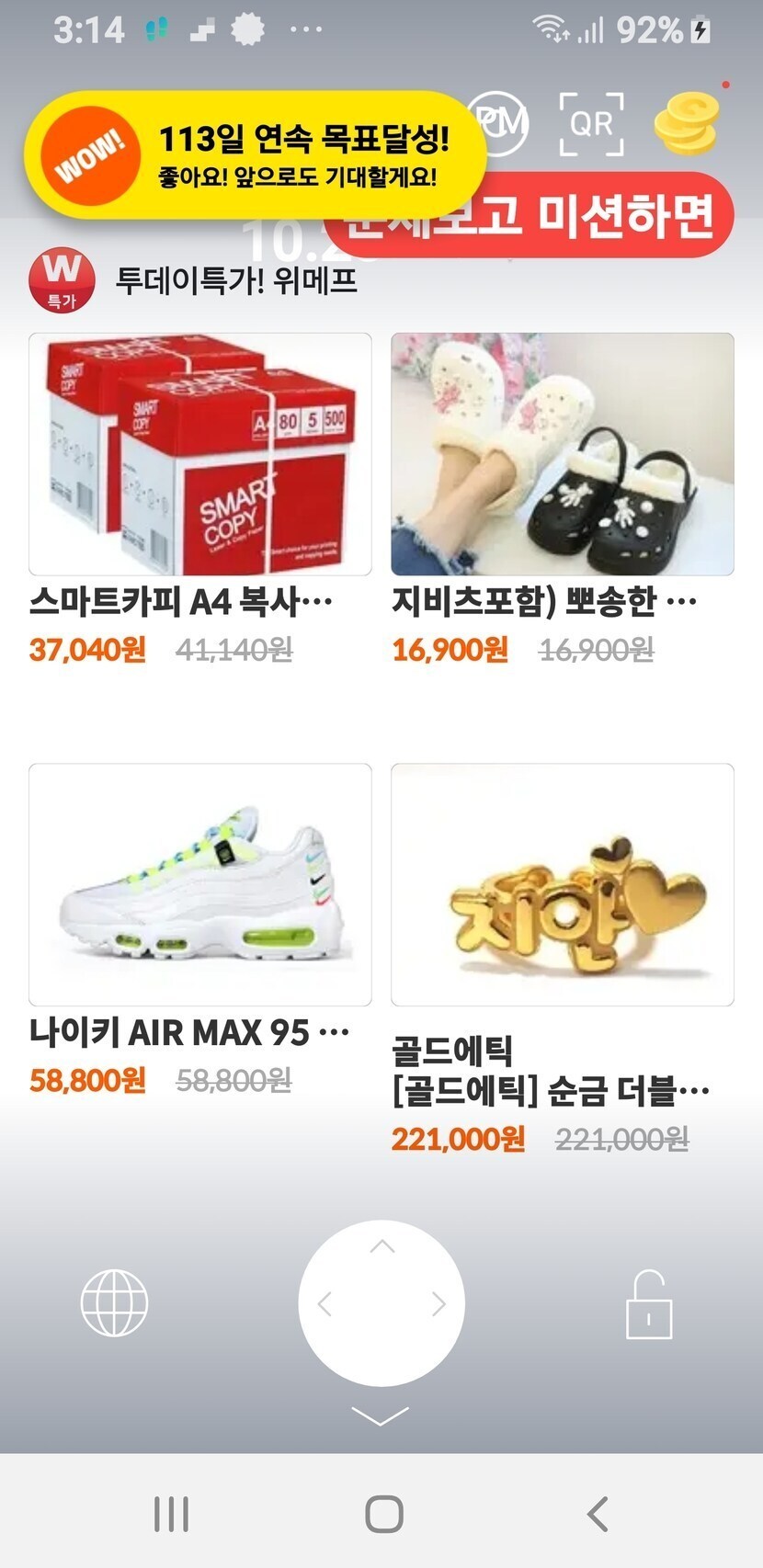The width and height of the screenshot is (763, 1568).
Task: Open the globe browser icon
Action: pos(114,1302)
